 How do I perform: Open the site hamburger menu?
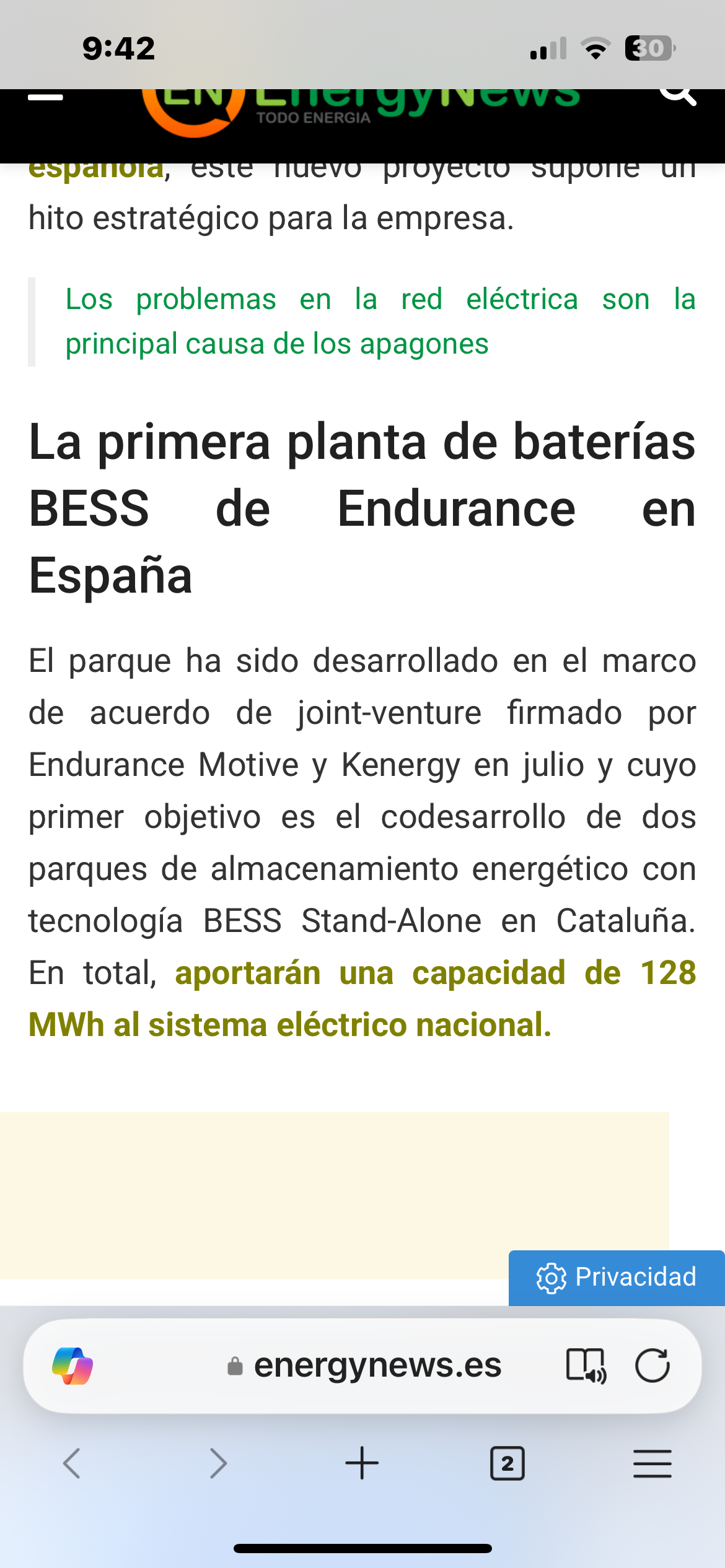(45, 98)
